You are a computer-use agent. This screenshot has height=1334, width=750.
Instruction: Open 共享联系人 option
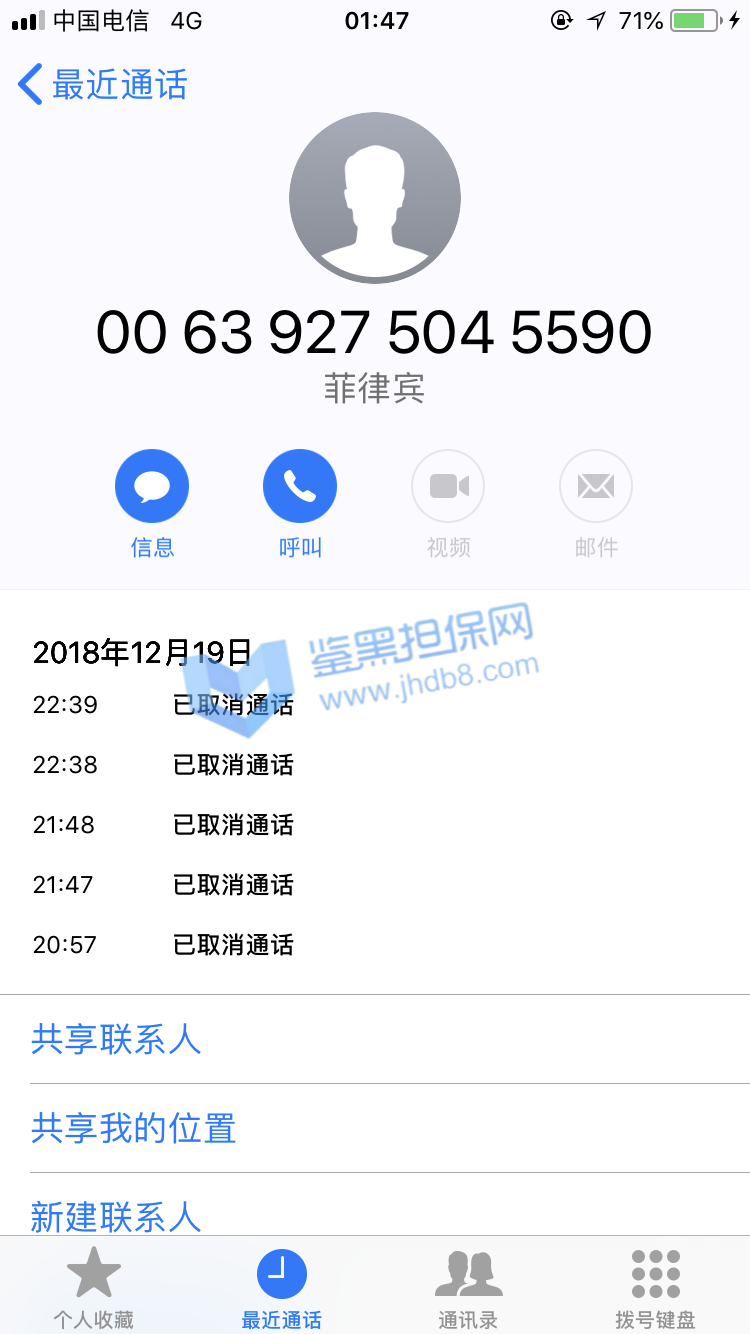point(116,1040)
